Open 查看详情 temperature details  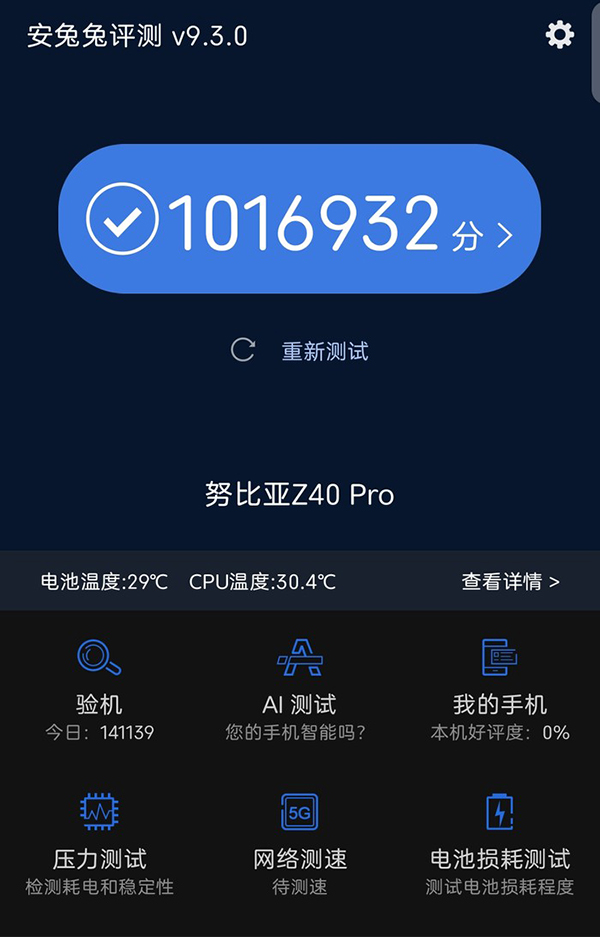pyautogui.click(x=510, y=581)
